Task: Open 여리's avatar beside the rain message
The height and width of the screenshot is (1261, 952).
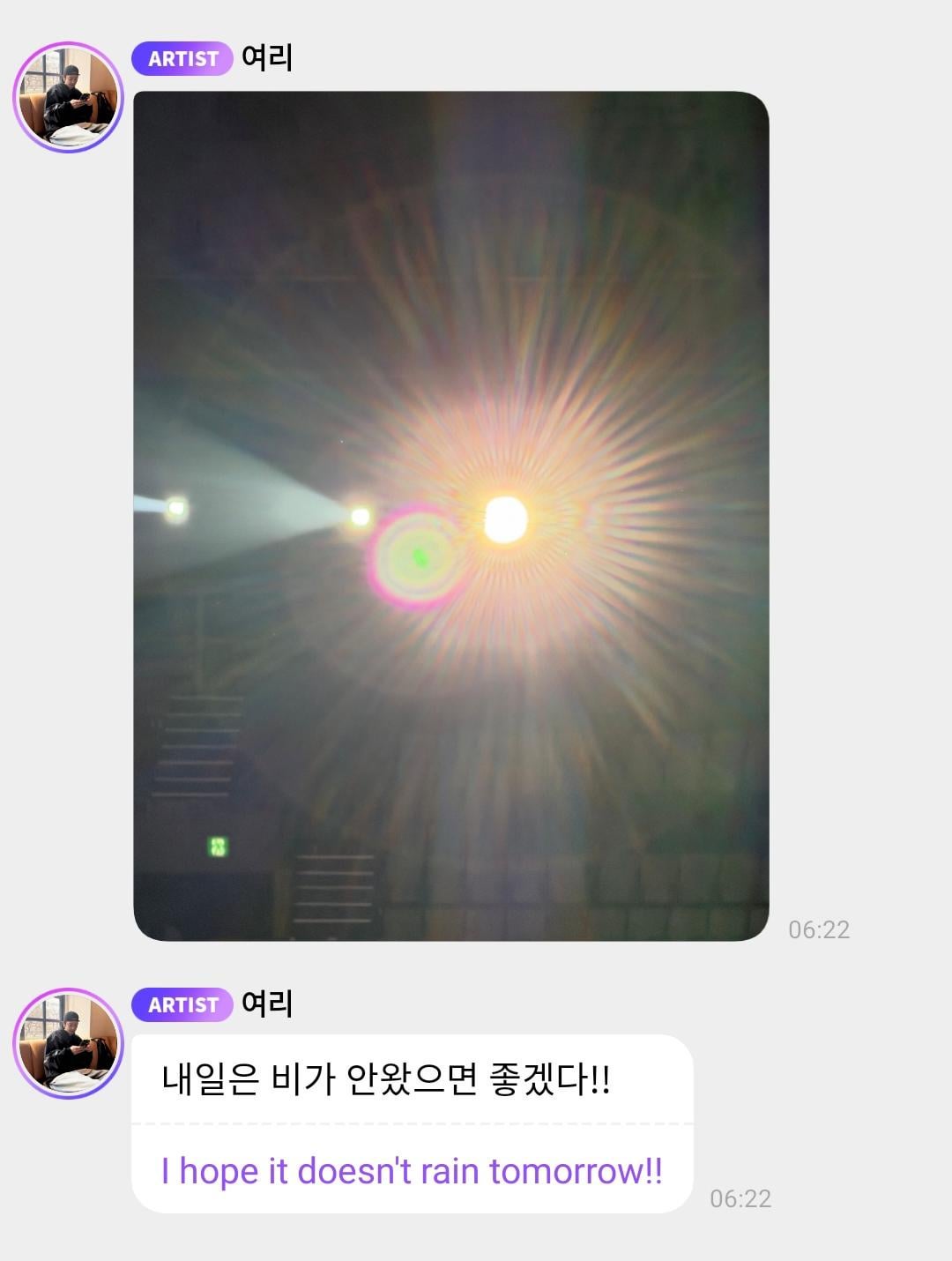Action: [x=68, y=1043]
